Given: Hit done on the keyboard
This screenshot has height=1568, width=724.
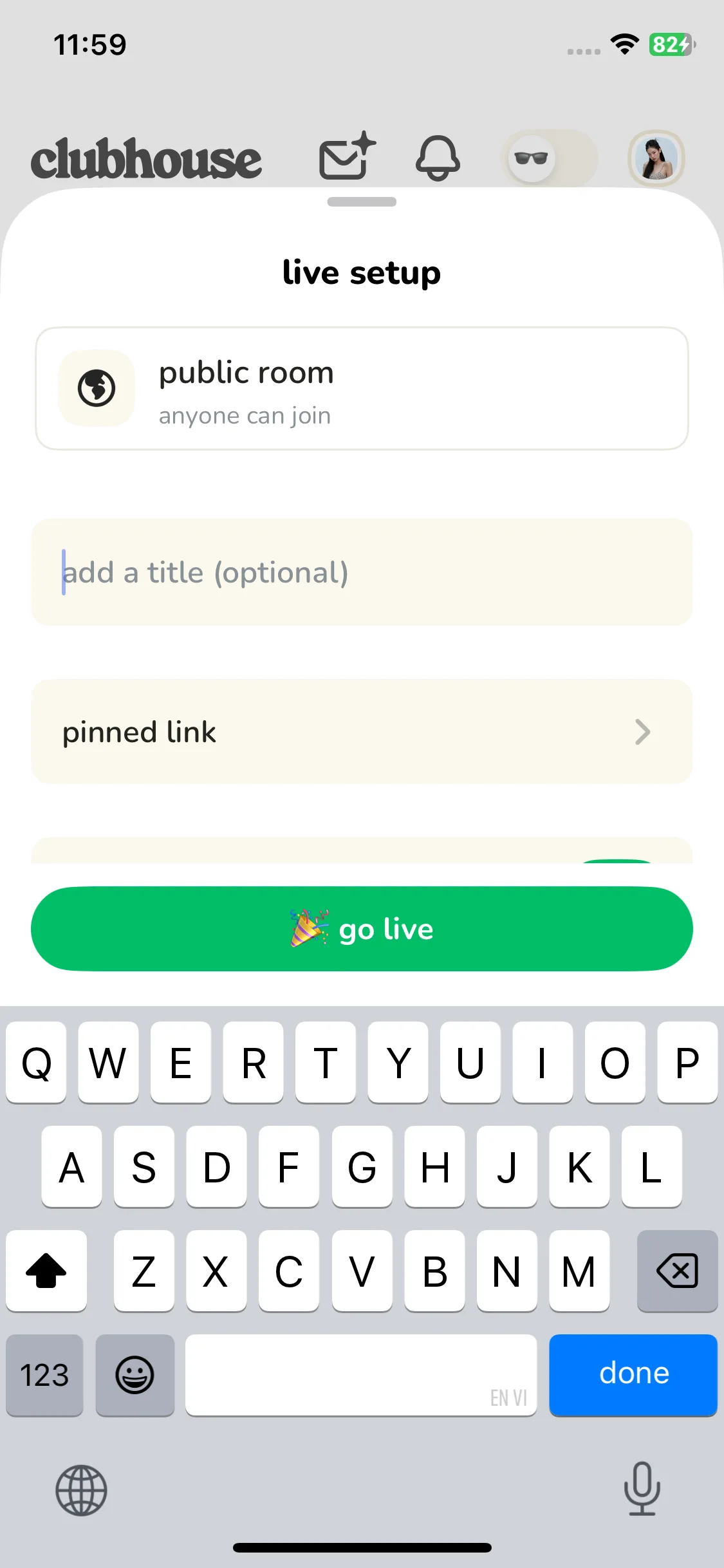Looking at the screenshot, I should 633,1374.
